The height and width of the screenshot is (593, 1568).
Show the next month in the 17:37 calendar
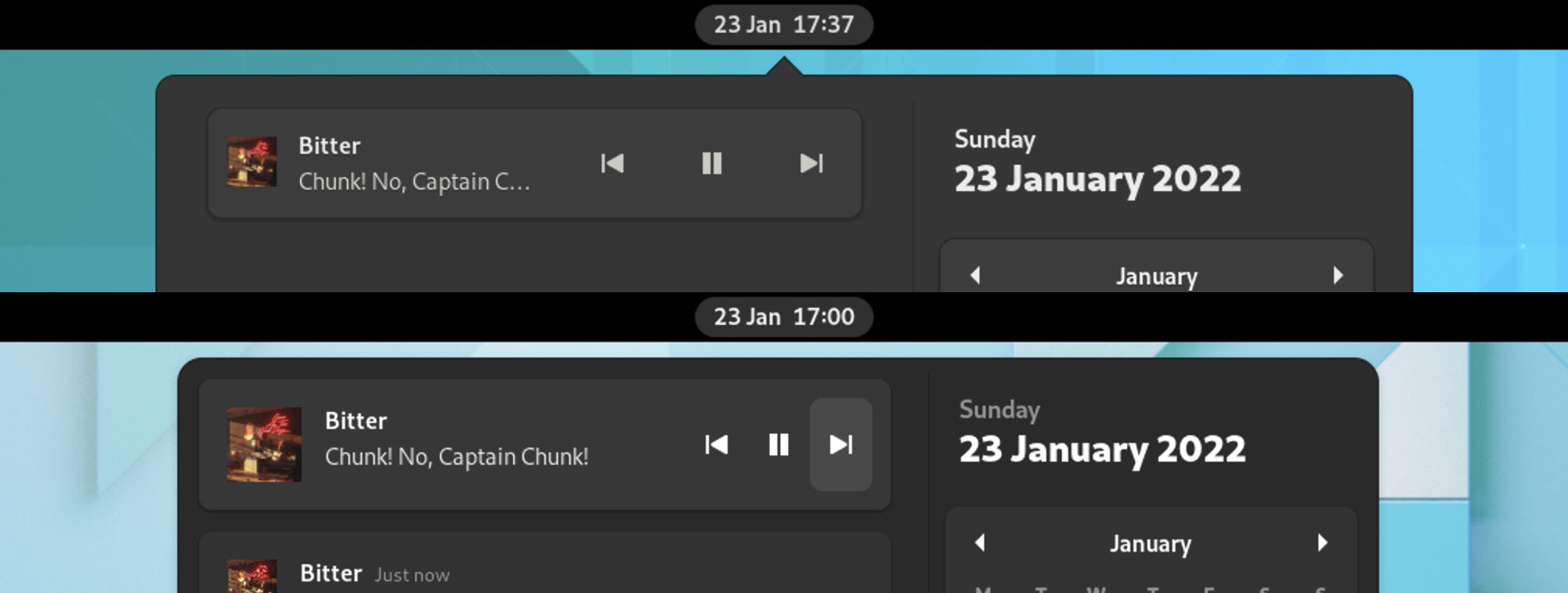[x=1338, y=275]
